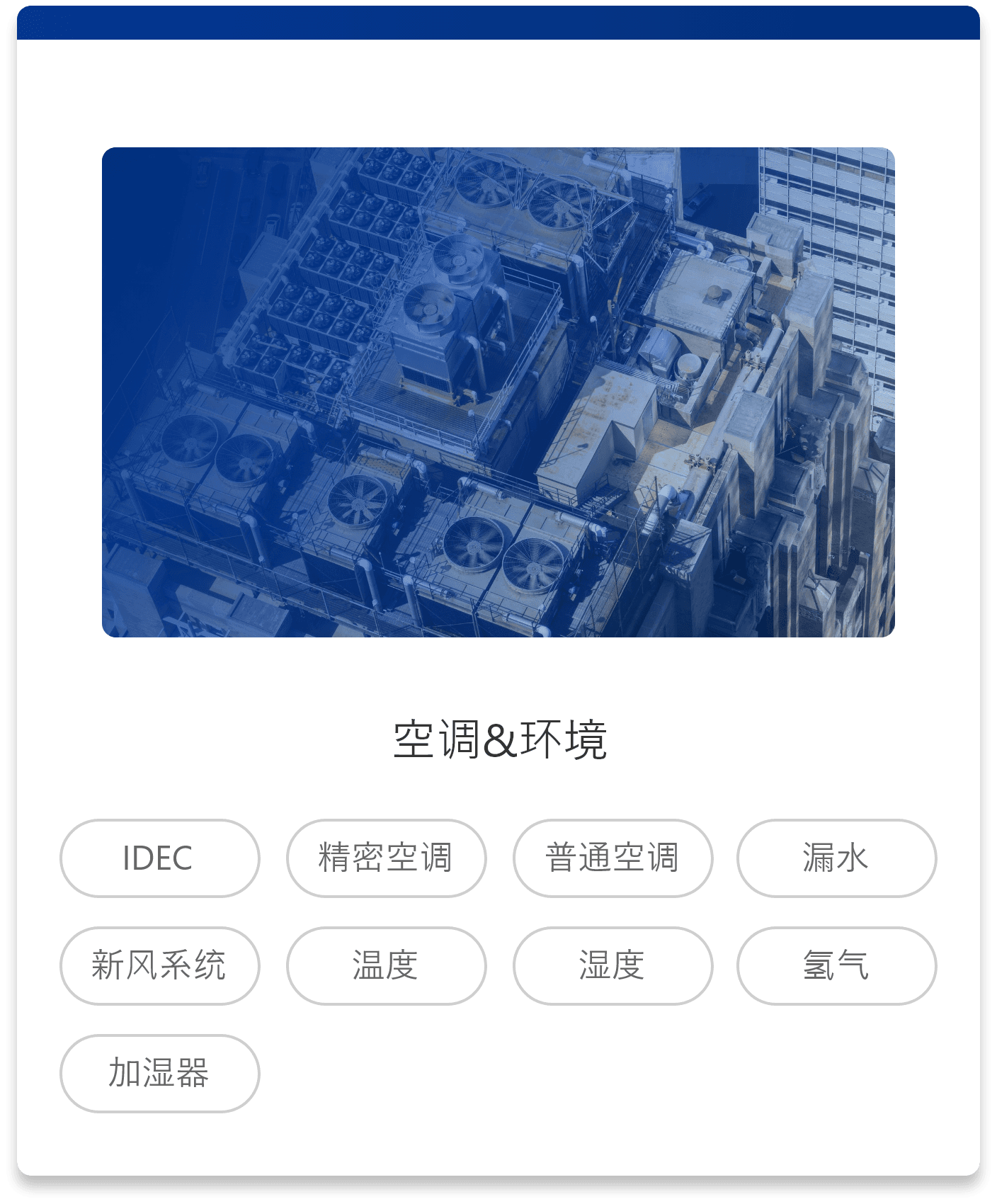Choose the 湿度 chip
This screenshot has height=1204, width=997.
613,965
